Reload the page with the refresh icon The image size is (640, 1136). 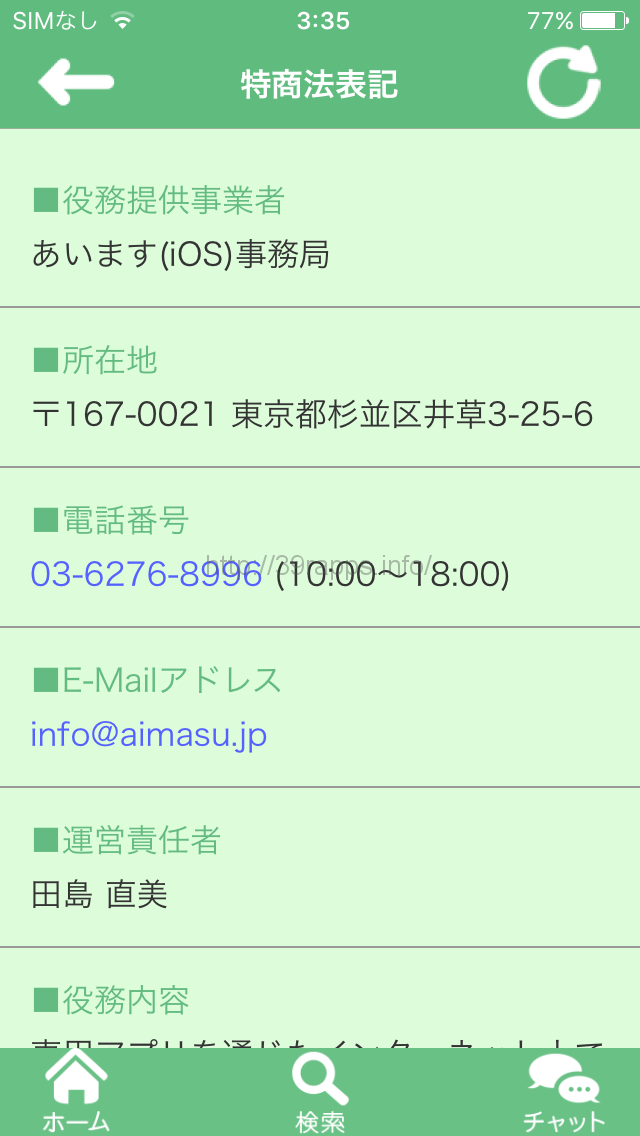point(564,82)
